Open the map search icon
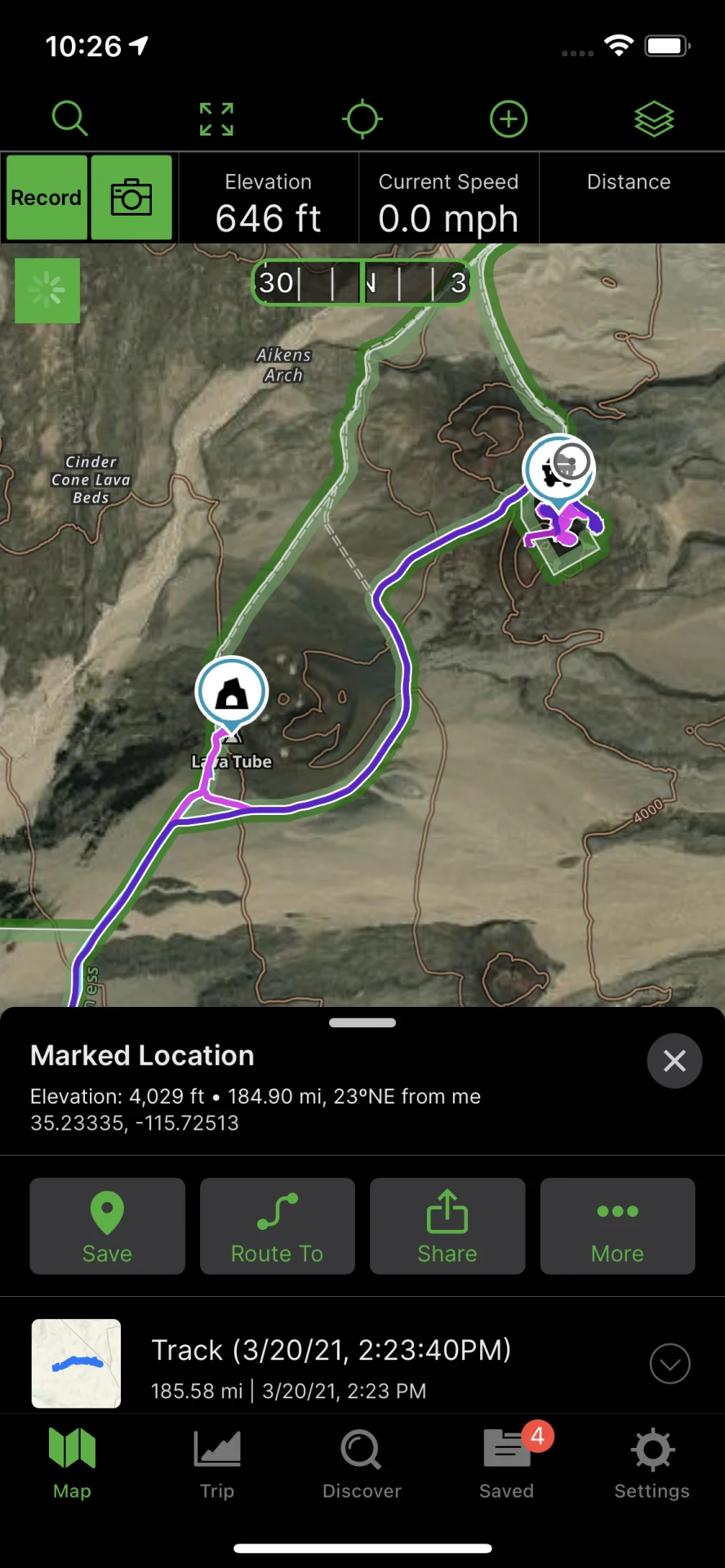 (x=69, y=119)
